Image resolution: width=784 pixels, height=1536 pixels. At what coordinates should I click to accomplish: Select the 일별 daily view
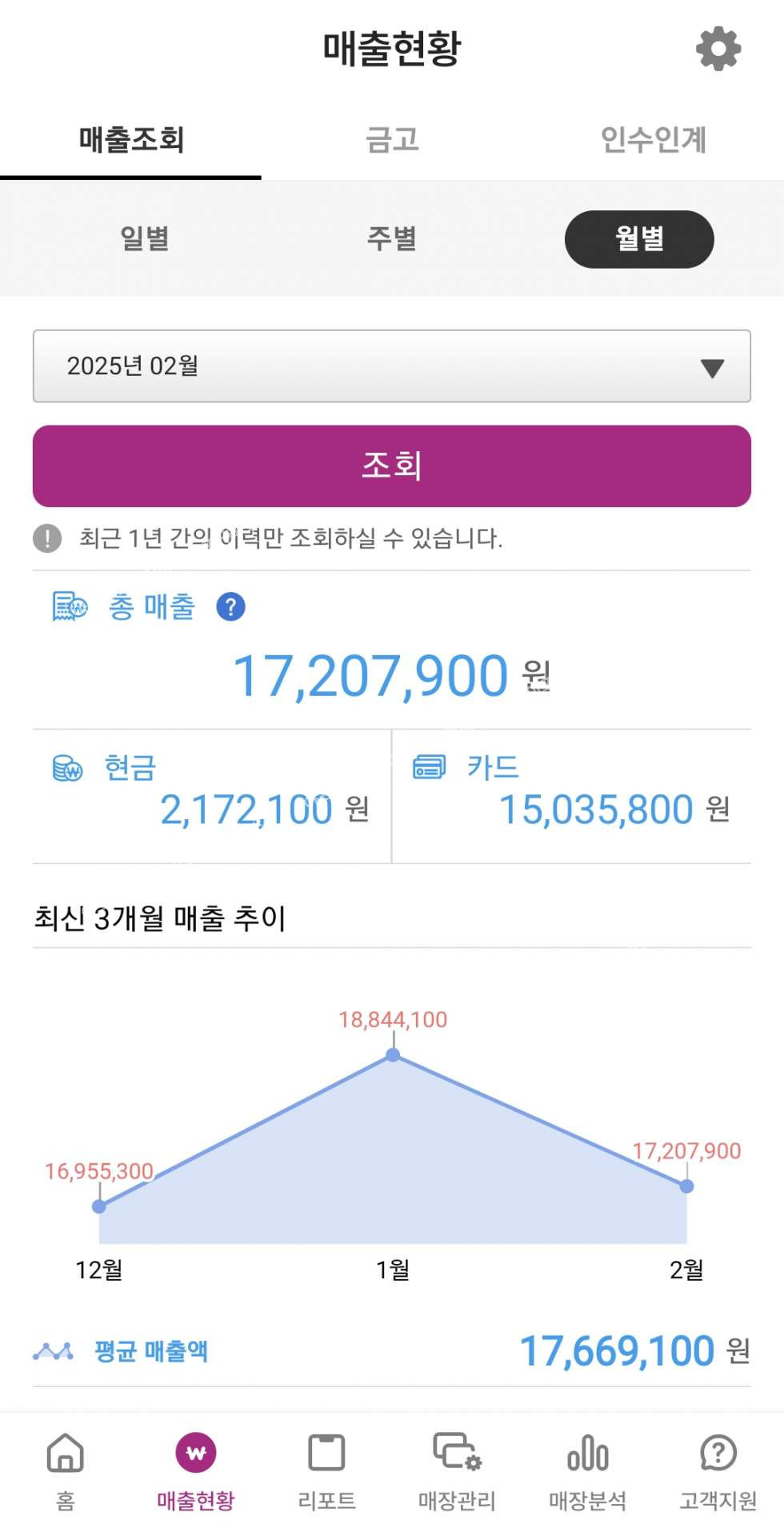144,238
